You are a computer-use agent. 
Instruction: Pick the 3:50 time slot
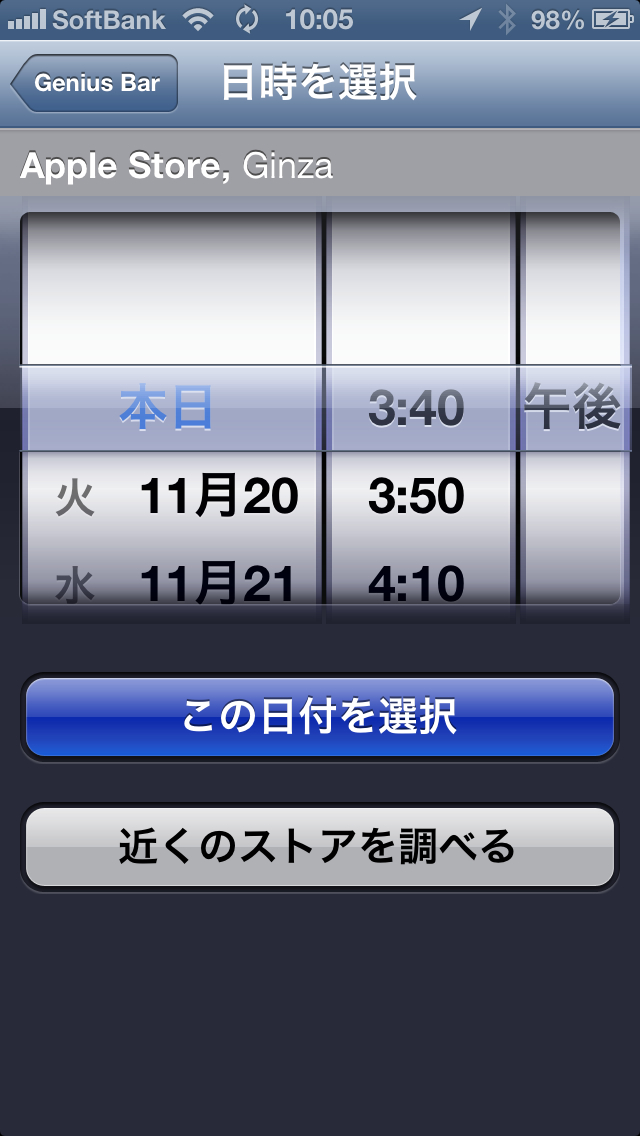(416, 497)
